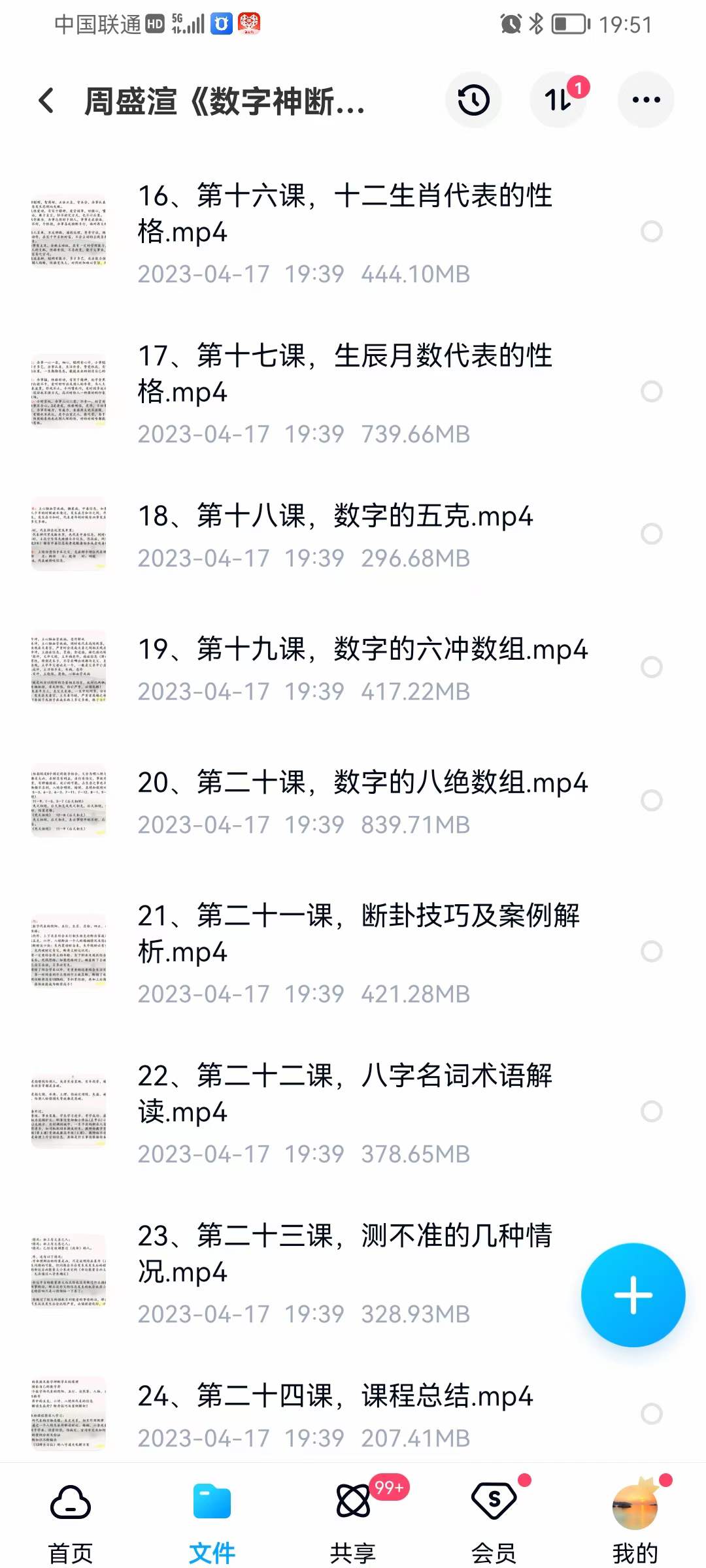Select the checkbox for lesson 16

[x=653, y=231]
